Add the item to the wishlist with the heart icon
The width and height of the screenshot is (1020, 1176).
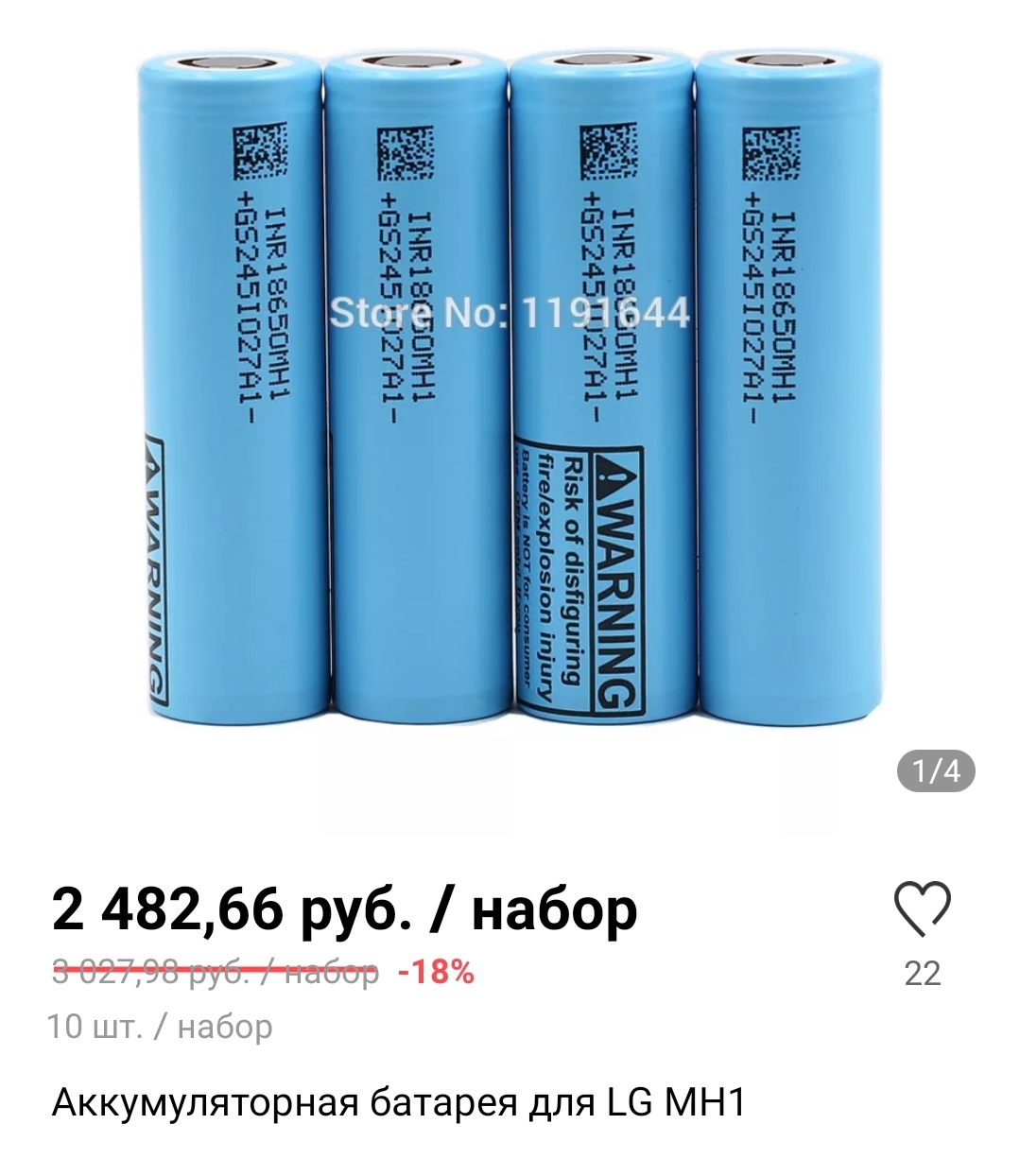pyautogui.click(x=922, y=909)
